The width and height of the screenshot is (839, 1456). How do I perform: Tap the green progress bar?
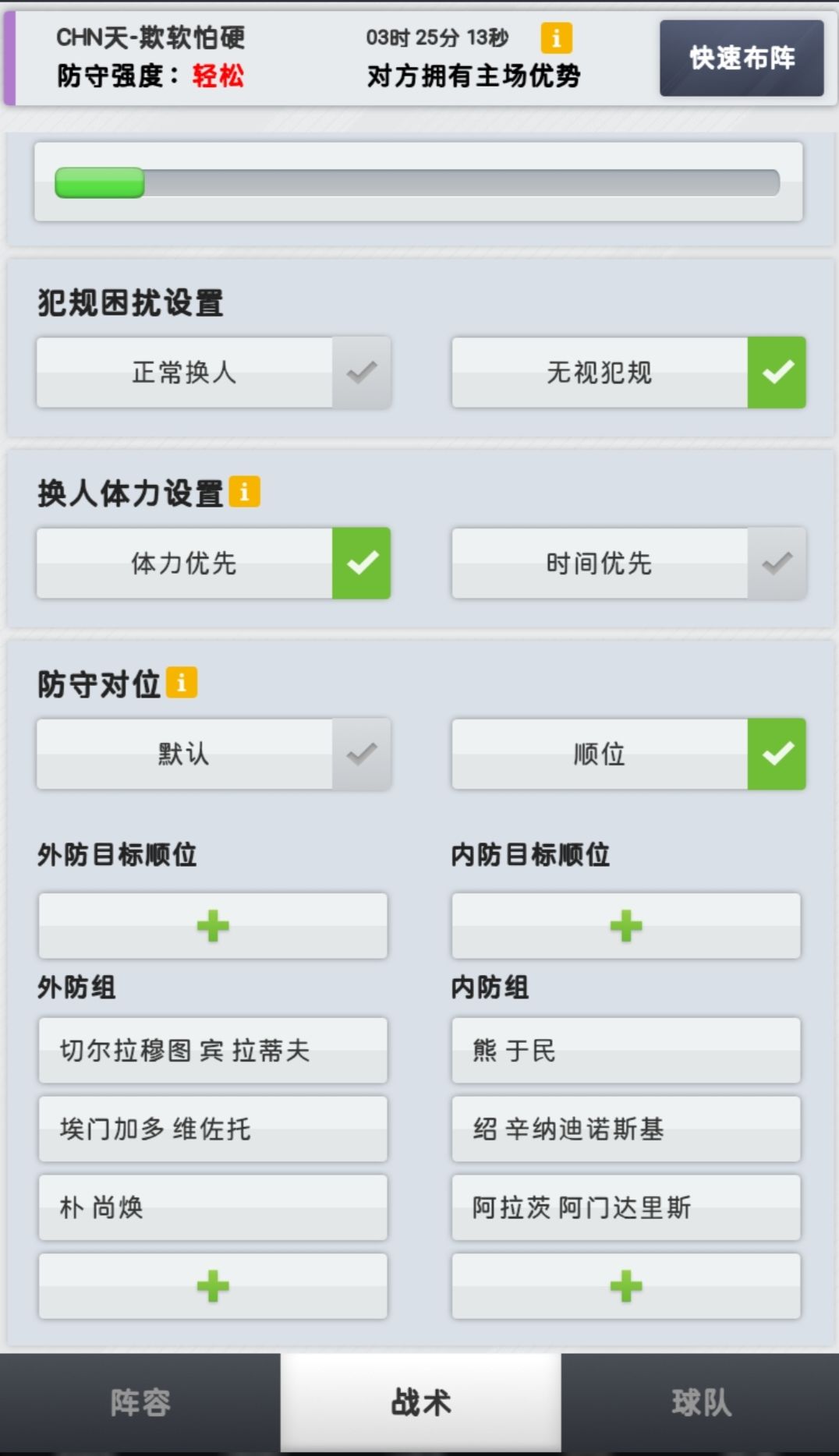(99, 184)
